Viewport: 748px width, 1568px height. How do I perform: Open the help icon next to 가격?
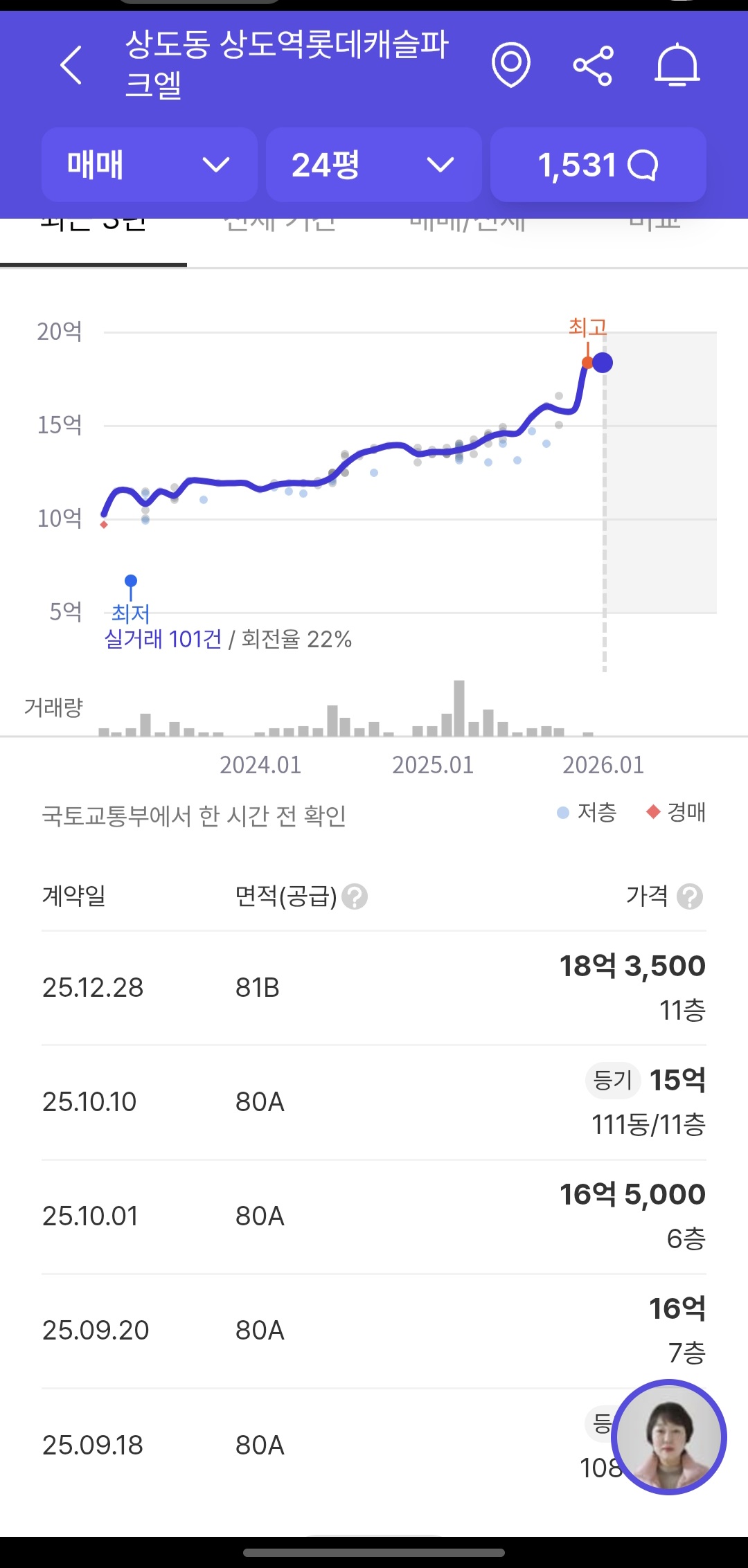690,896
